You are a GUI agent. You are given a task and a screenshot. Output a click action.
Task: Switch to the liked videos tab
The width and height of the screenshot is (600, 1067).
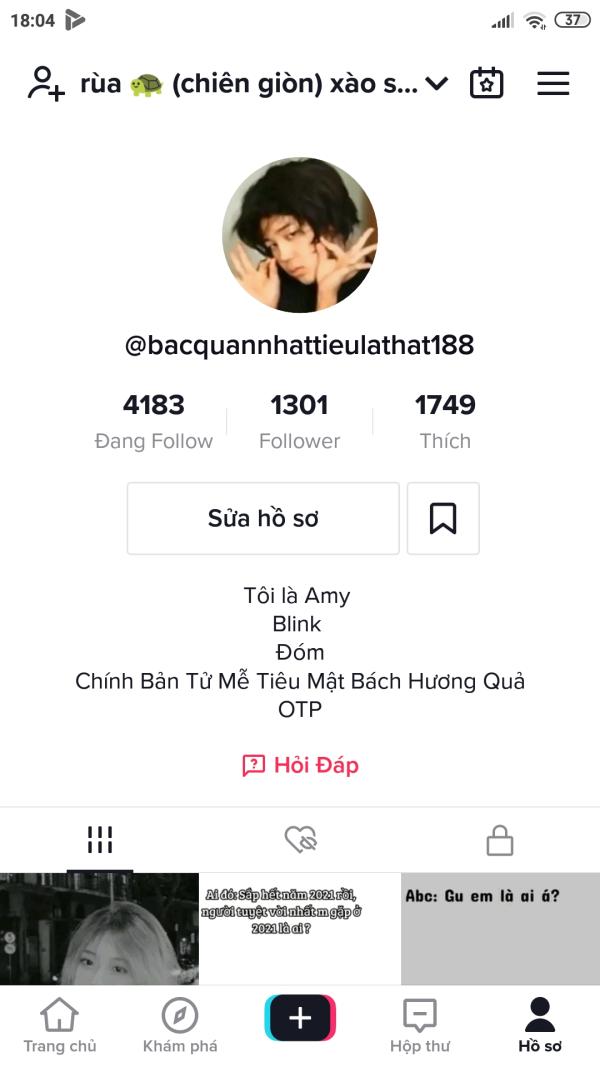300,840
